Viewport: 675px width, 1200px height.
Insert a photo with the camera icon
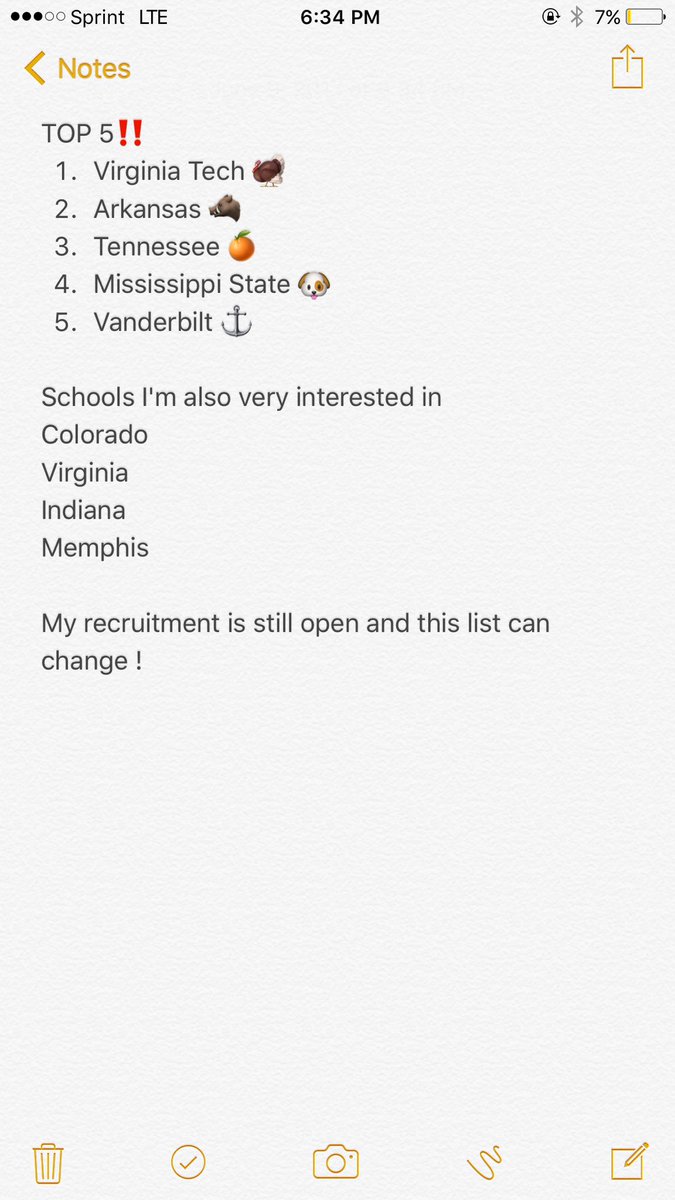(x=336, y=1162)
